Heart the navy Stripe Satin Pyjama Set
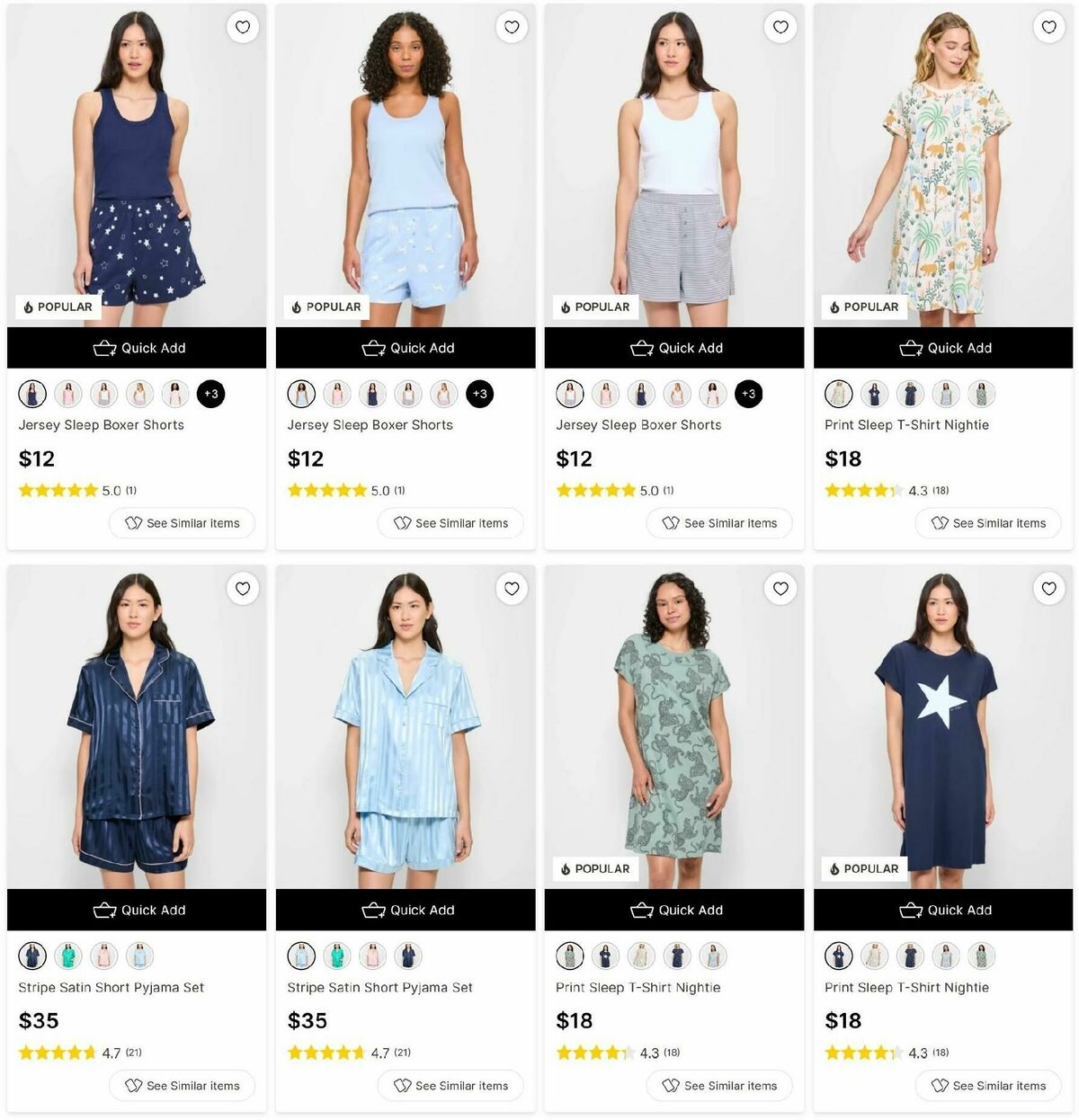The width and height of the screenshot is (1079, 1120). pos(243,589)
